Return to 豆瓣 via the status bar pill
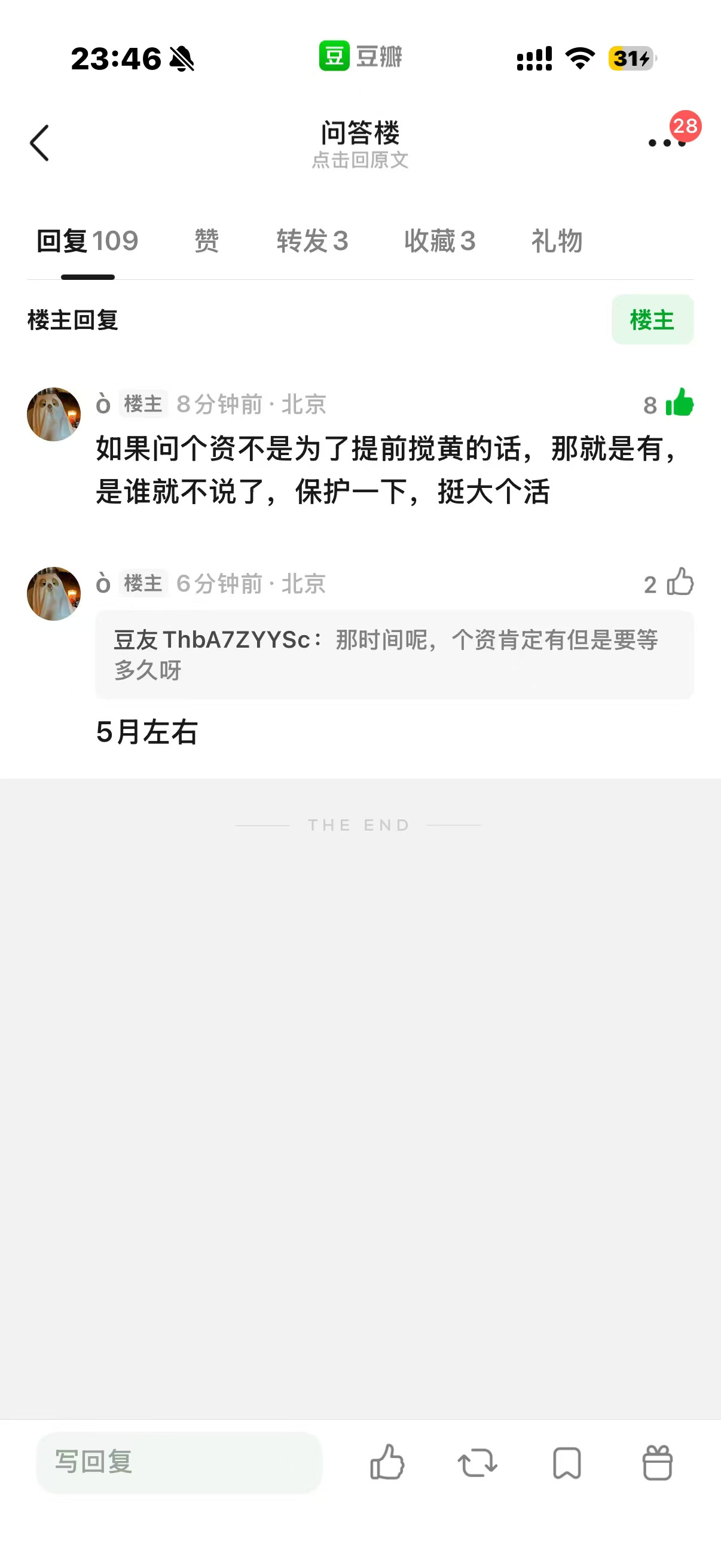 tap(360, 57)
